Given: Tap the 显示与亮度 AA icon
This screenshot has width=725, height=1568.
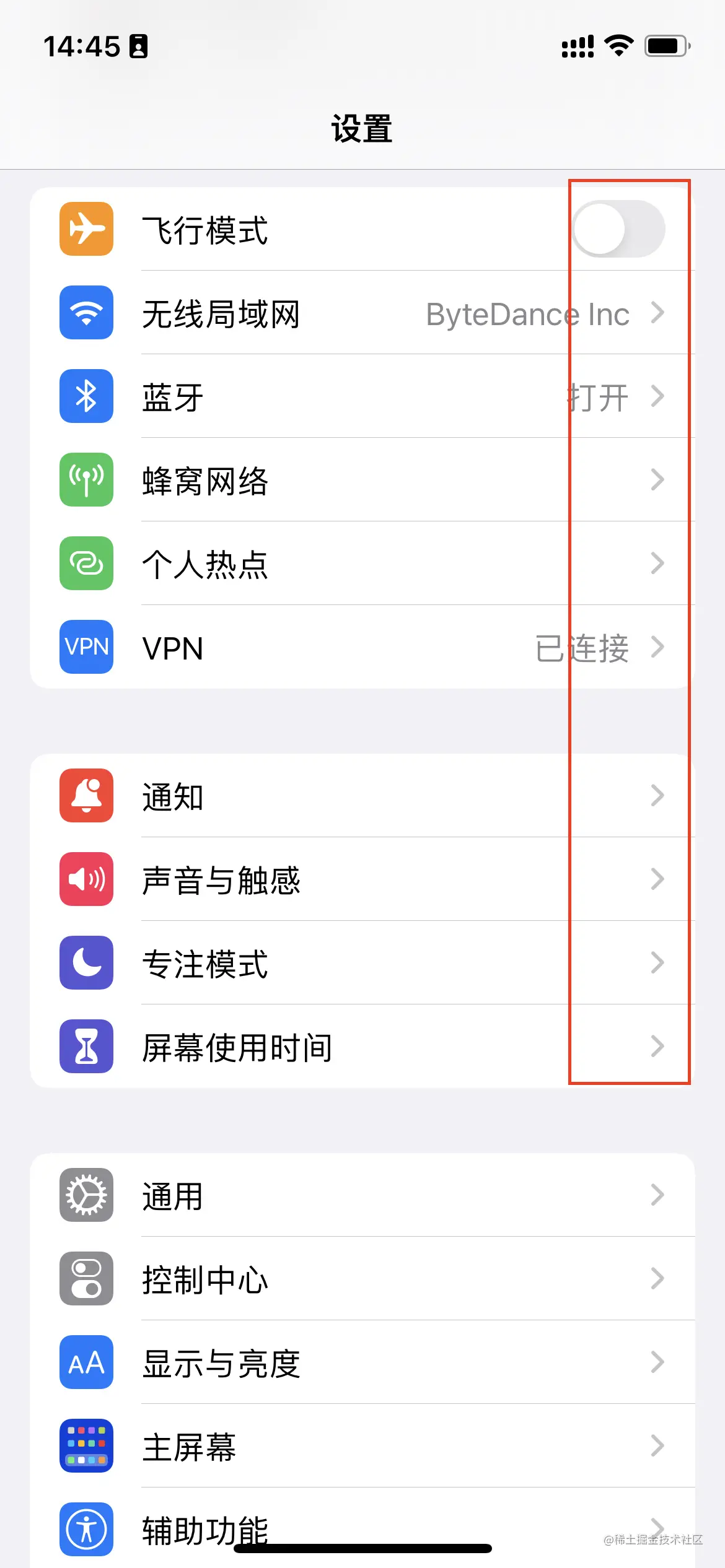Looking at the screenshot, I should click(x=86, y=1362).
